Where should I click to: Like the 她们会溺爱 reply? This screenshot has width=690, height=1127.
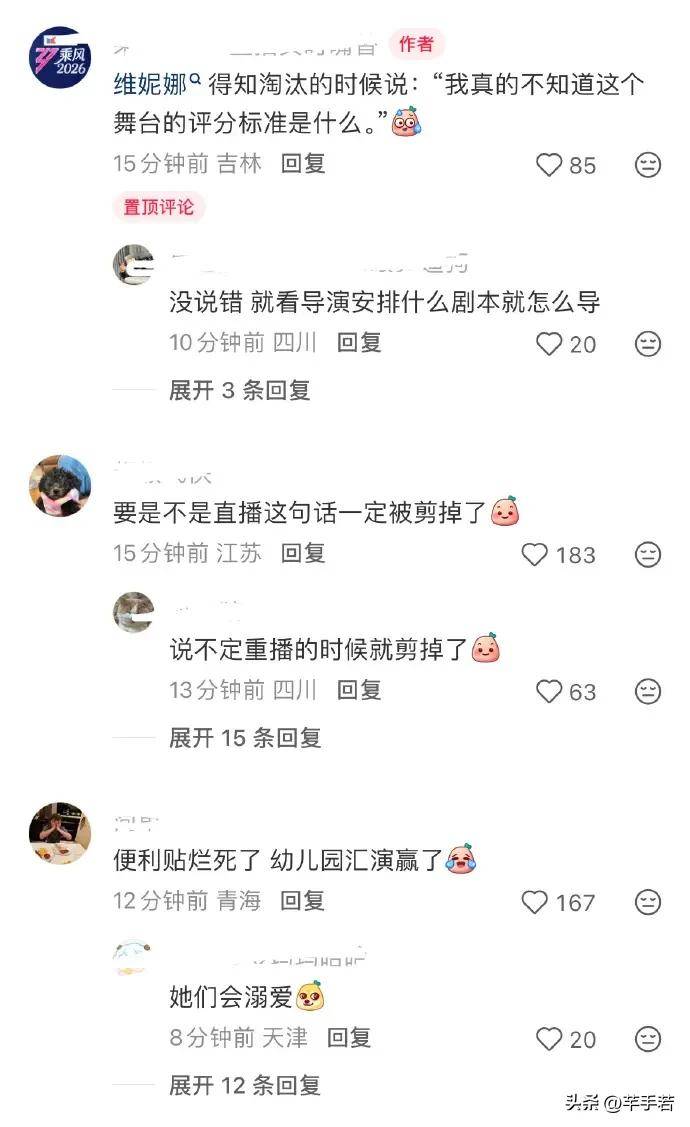click(x=550, y=1039)
